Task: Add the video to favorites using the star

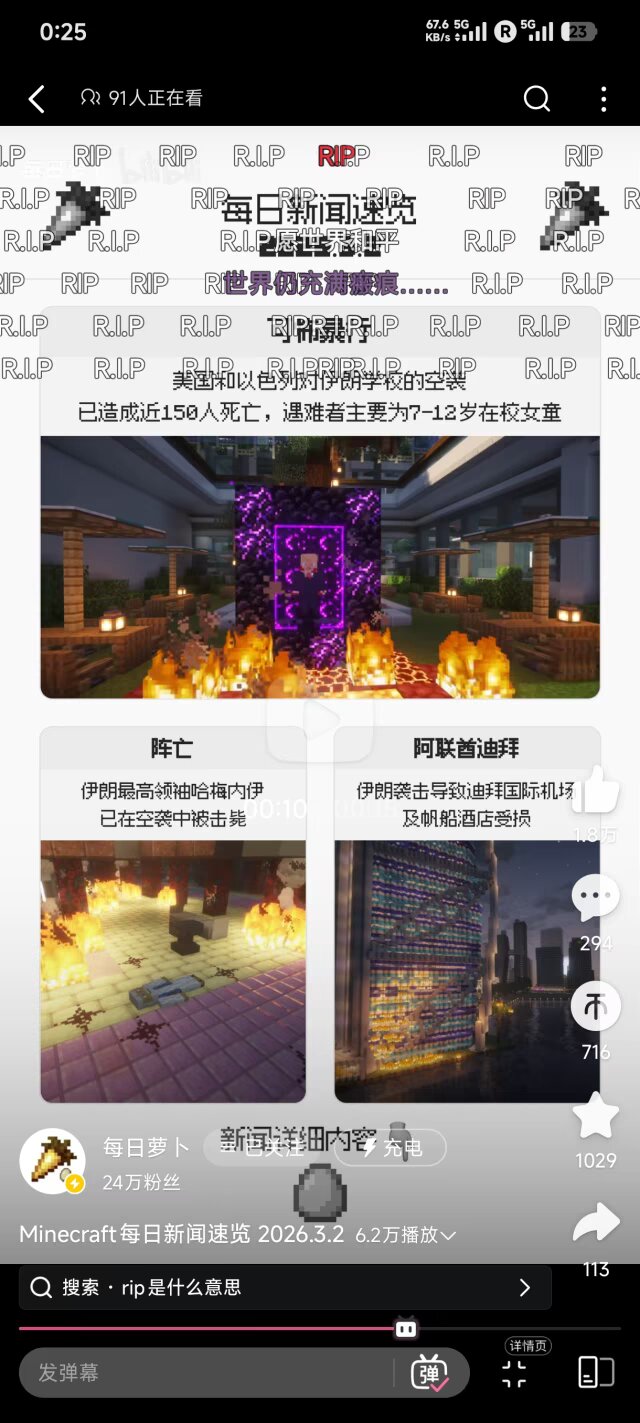Action: (595, 1115)
